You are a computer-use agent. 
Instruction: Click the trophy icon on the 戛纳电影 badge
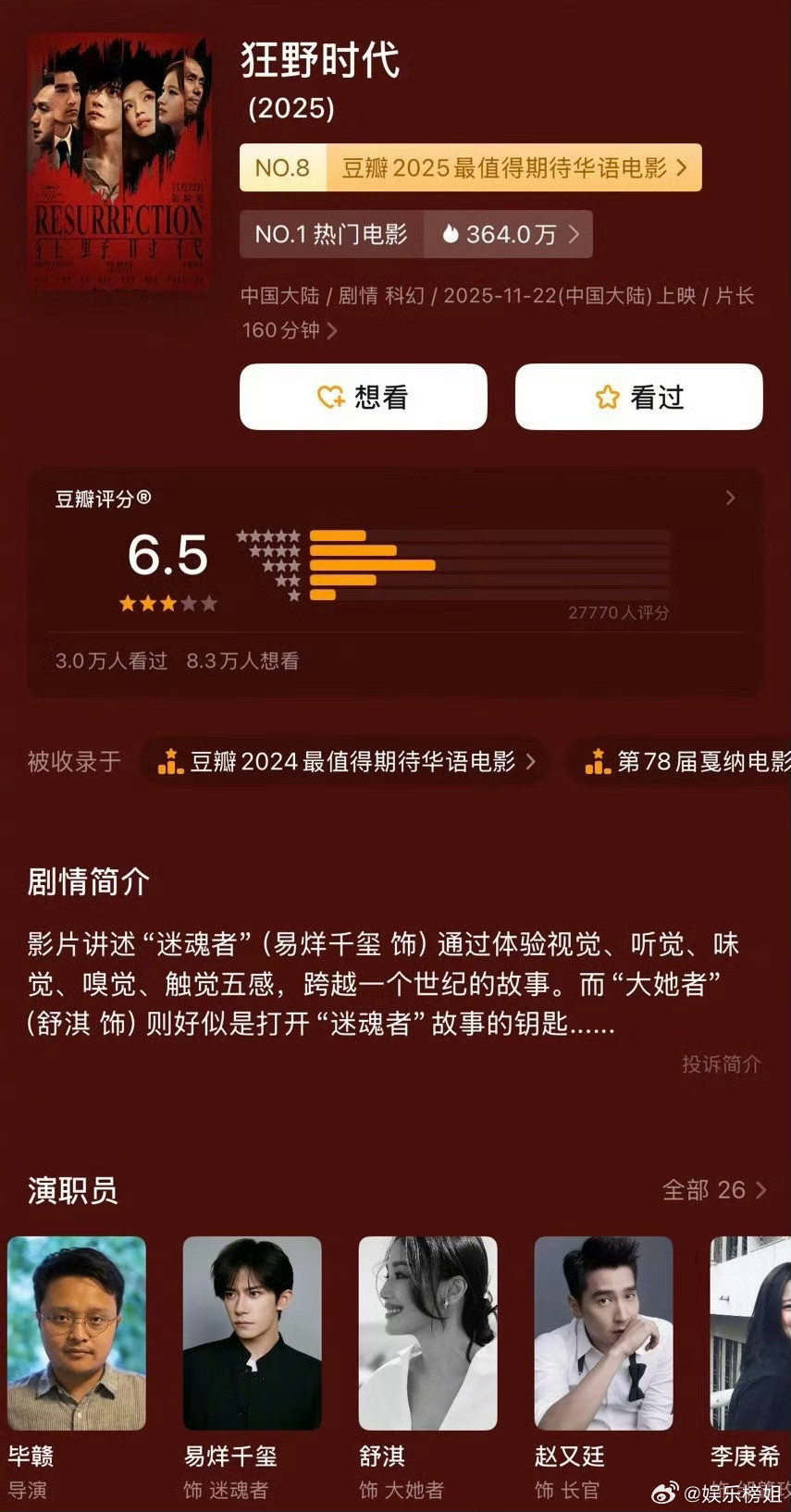[598, 761]
